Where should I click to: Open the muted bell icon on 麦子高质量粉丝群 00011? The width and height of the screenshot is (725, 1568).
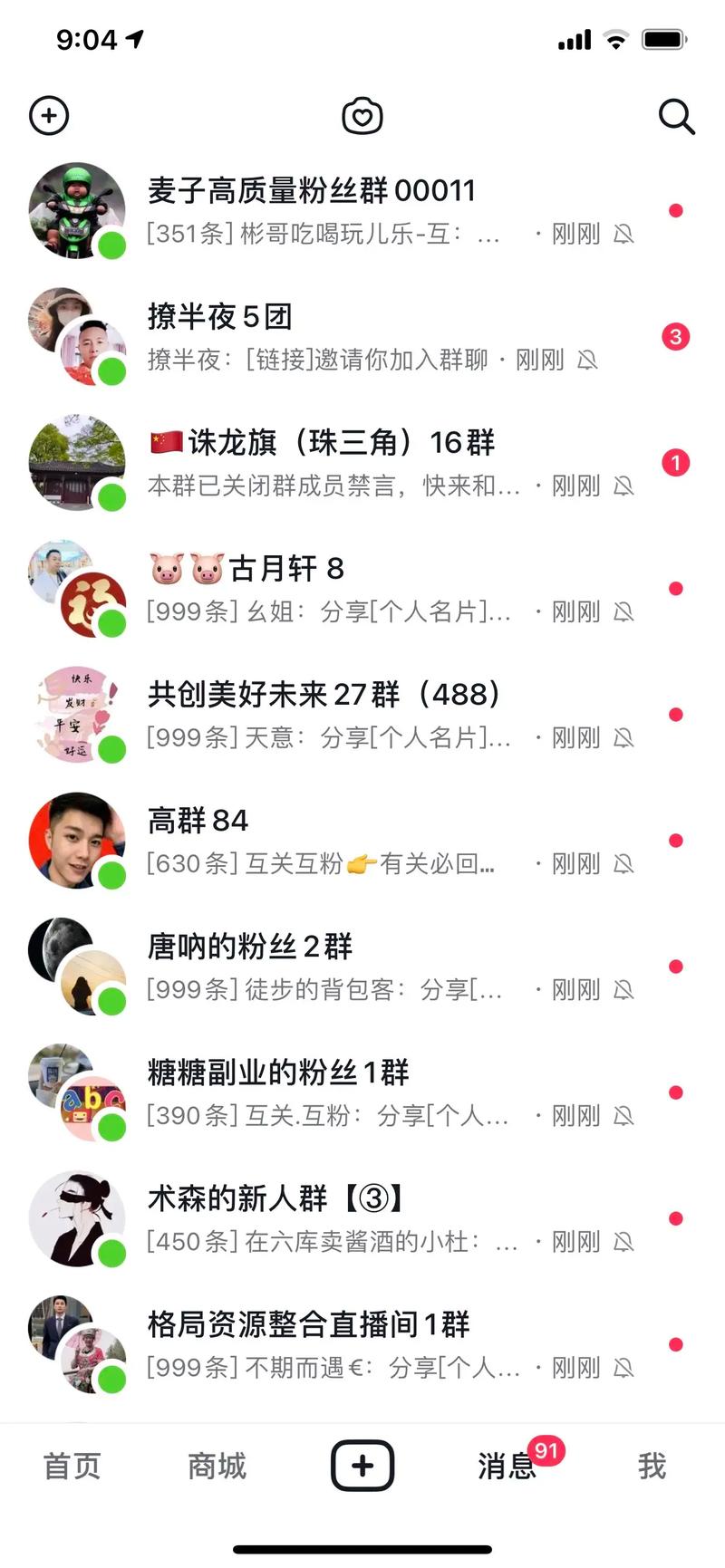[623, 234]
